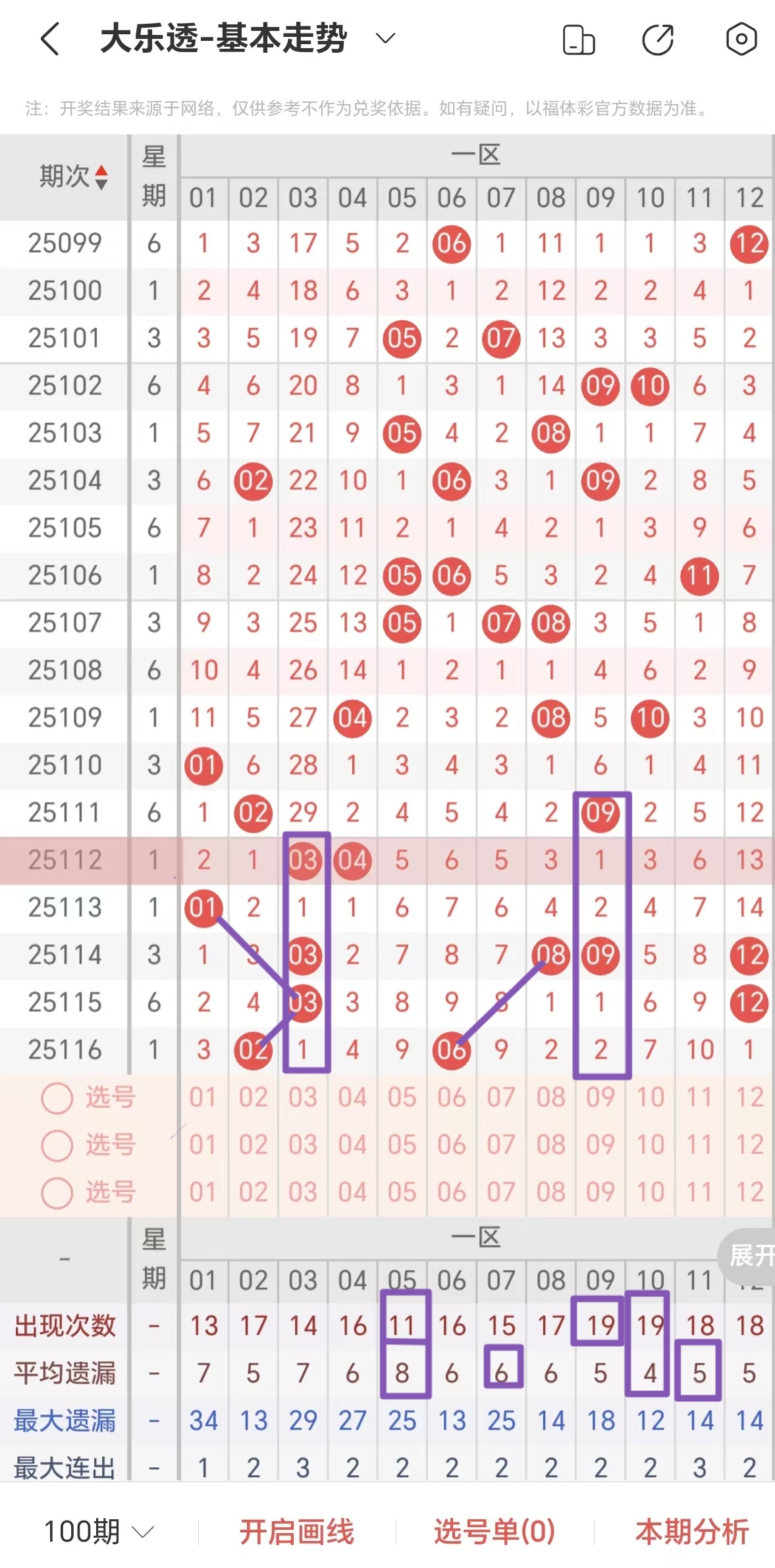Tap circled number 06 in row 25099
The width and height of the screenshot is (775, 1568).
click(451, 243)
